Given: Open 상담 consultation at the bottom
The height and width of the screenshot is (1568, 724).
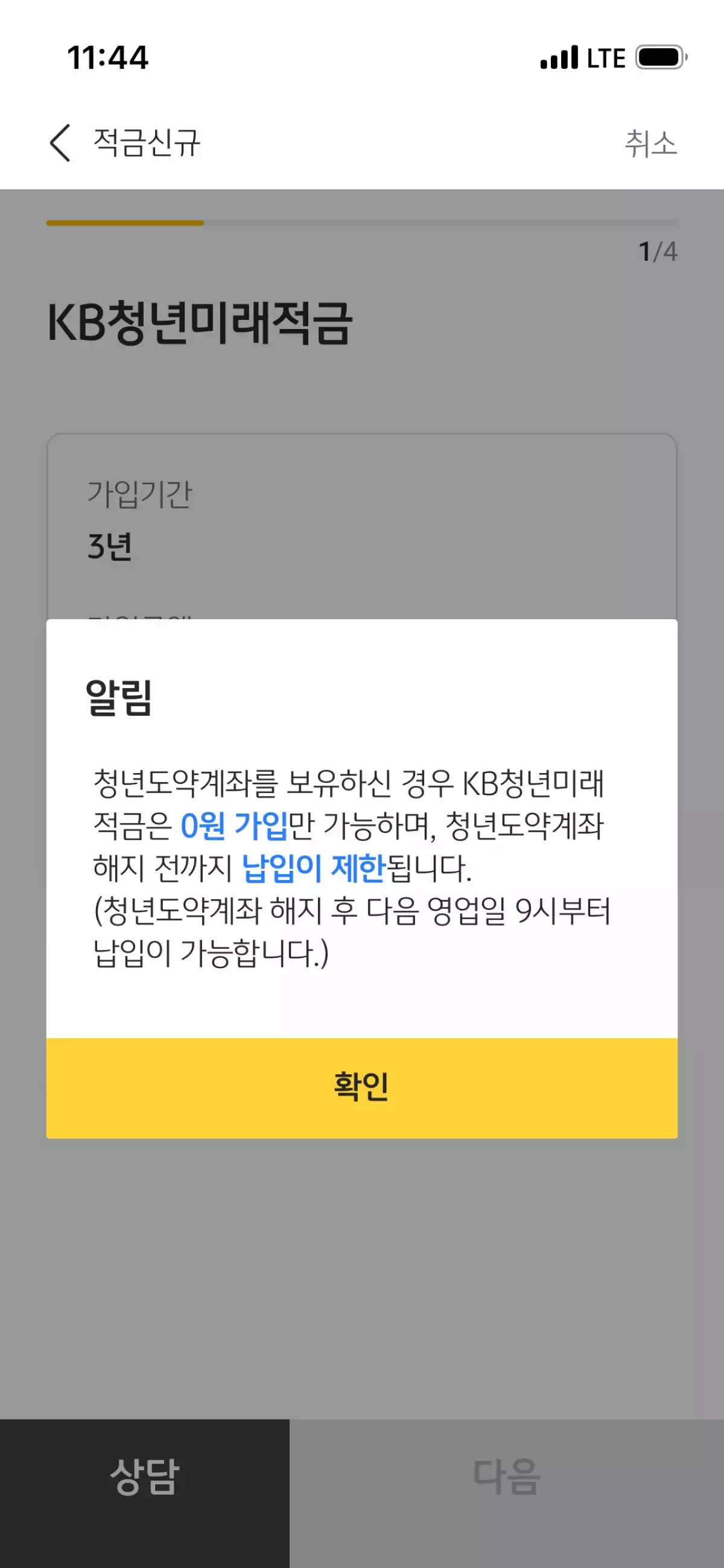Looking at the screenshot, I should (145, 1493).
